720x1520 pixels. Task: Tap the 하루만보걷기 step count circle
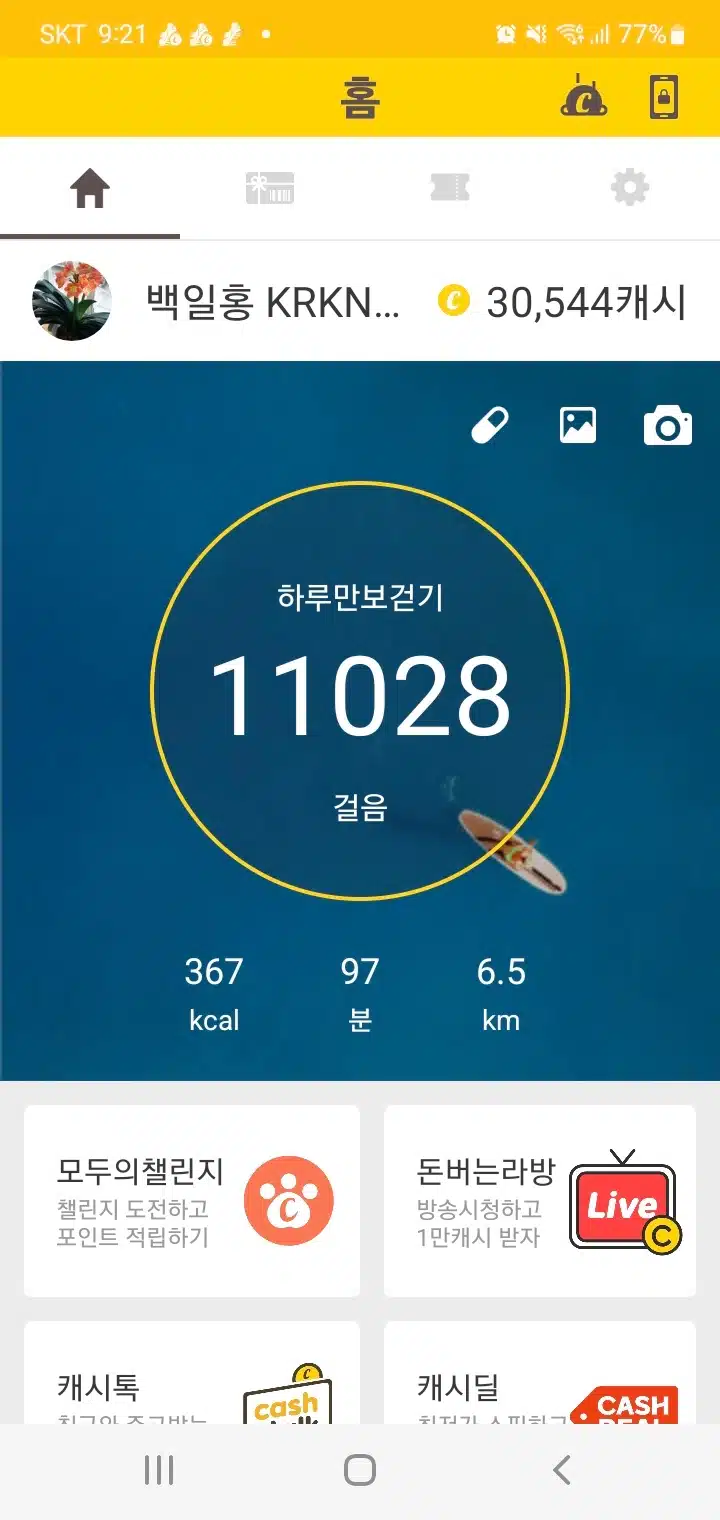pos(360,691)
